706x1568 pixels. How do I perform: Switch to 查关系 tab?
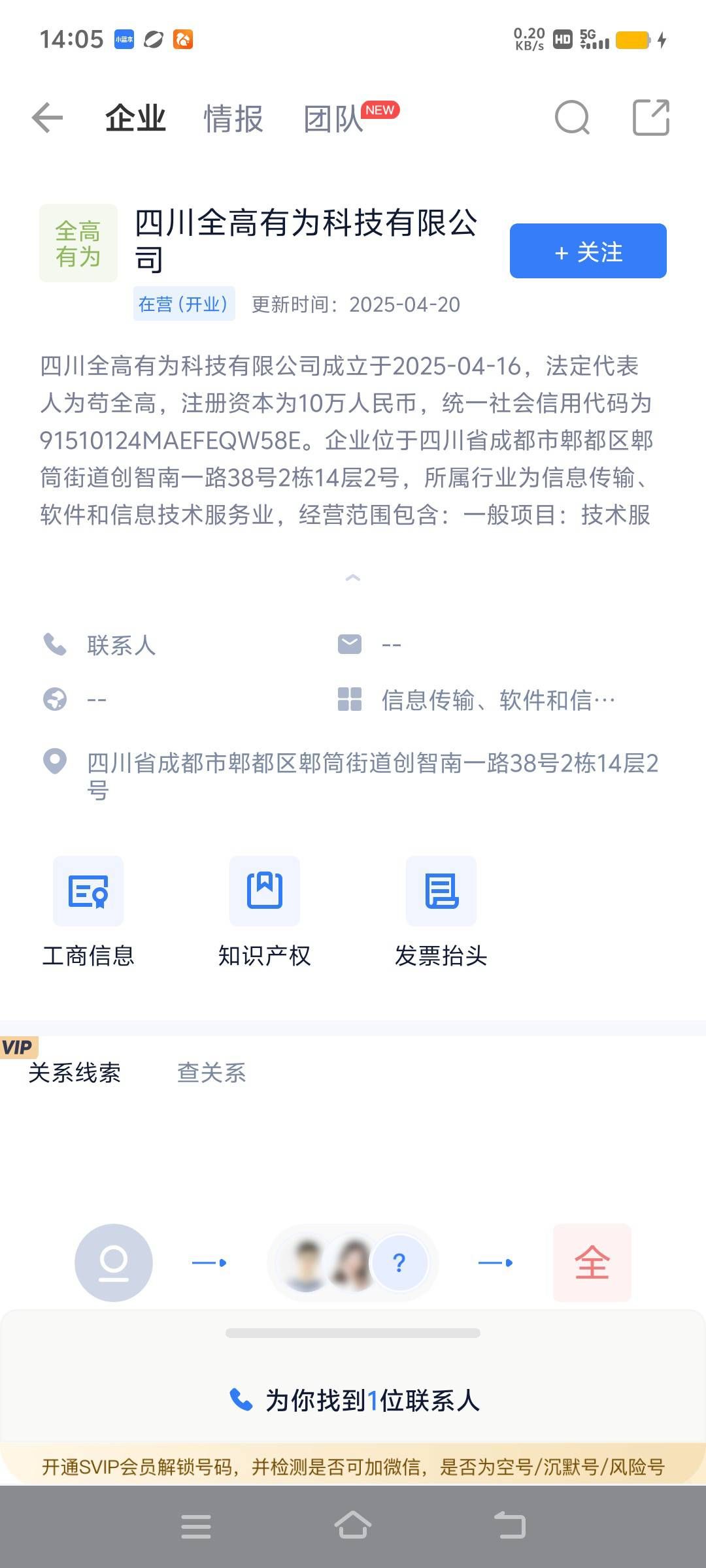211,1073
